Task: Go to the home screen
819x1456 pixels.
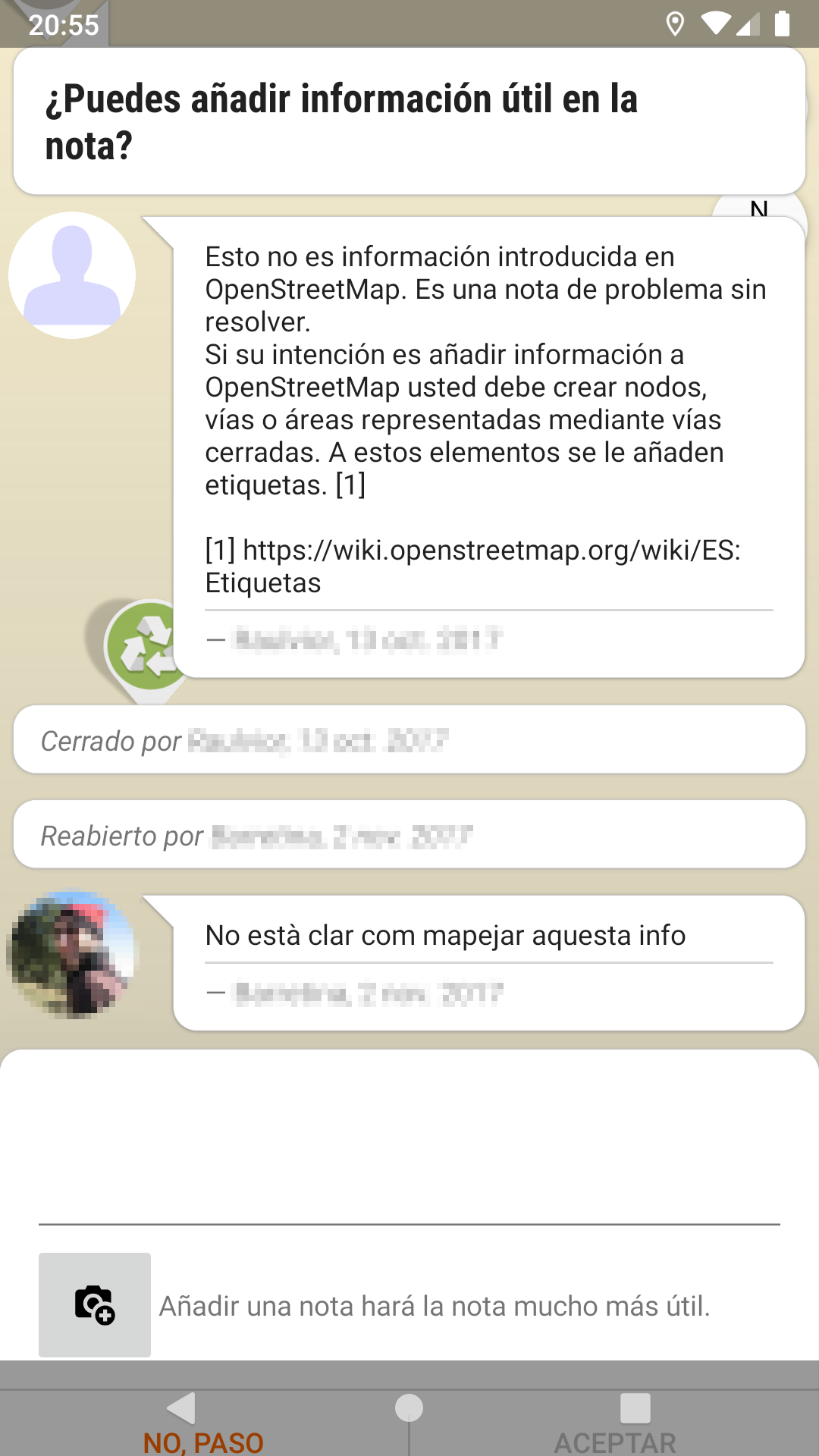Action: tap(409, 1408)
